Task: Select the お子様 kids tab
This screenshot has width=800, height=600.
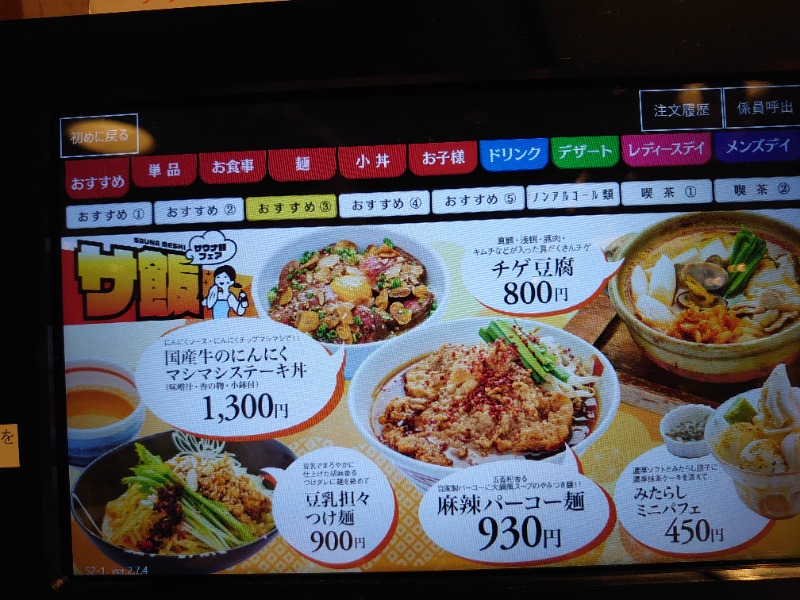Action: coord(441,157)
